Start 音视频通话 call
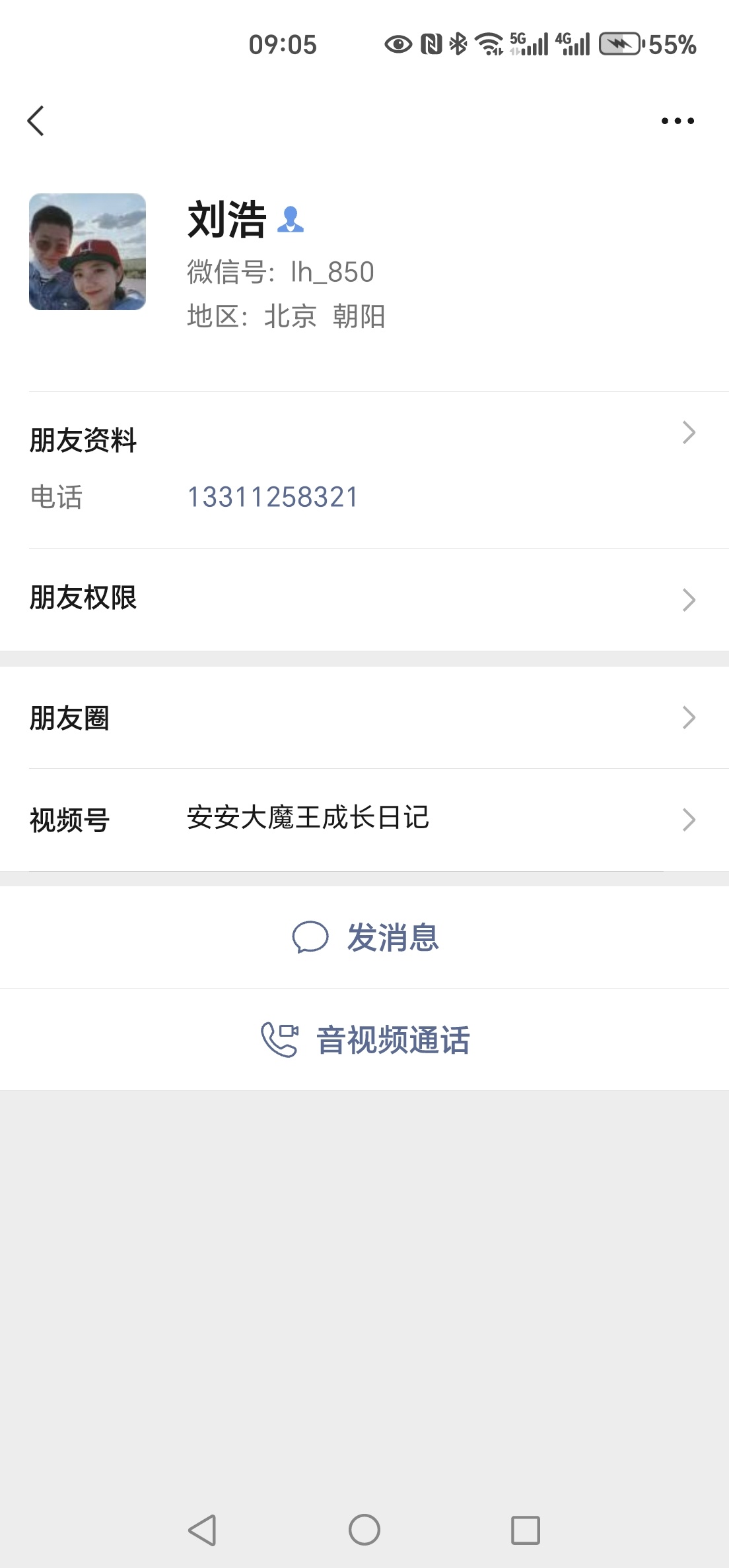 [365, 1039]
